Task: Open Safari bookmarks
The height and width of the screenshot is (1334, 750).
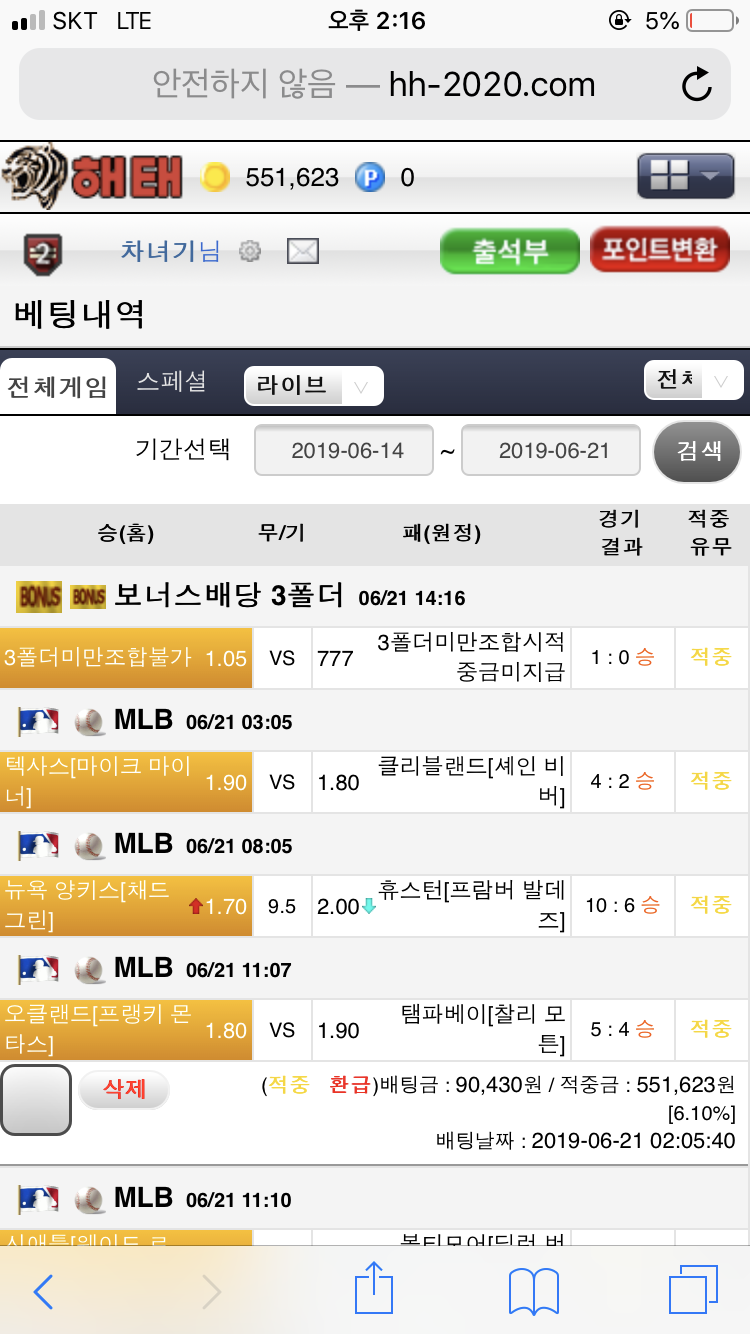Action: [533, 1291]
